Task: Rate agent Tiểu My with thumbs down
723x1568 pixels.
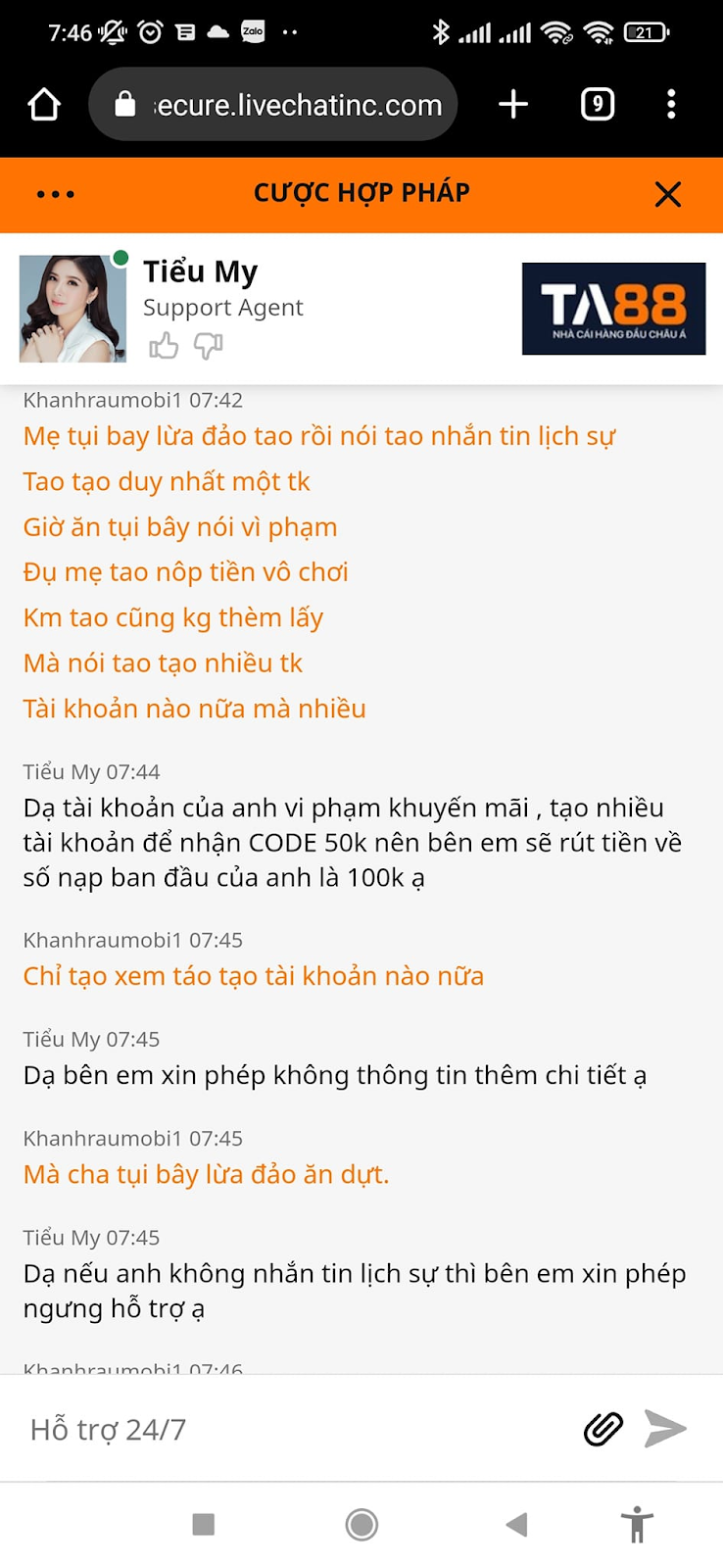Action: pyautogui.click(x=208, y=346)
